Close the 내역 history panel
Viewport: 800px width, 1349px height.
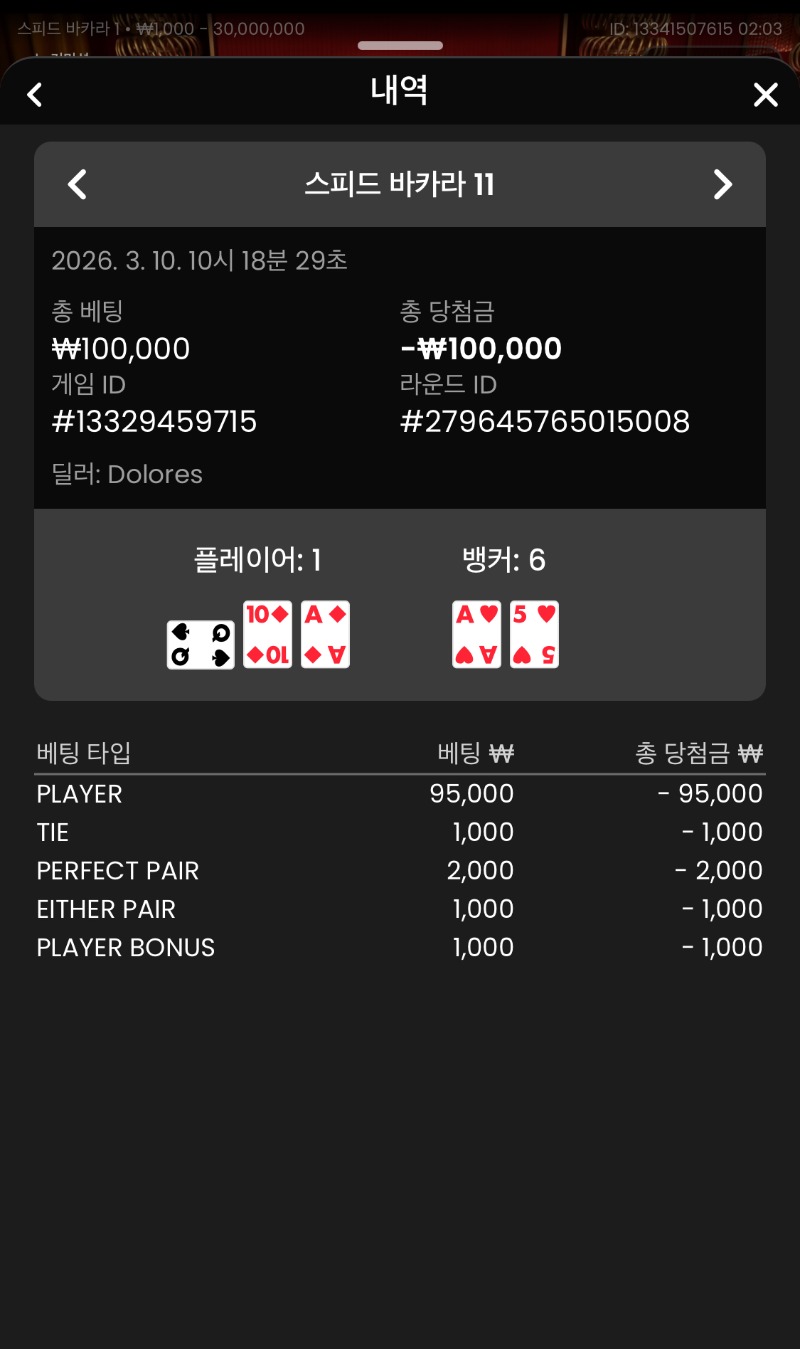coord(765,95)
